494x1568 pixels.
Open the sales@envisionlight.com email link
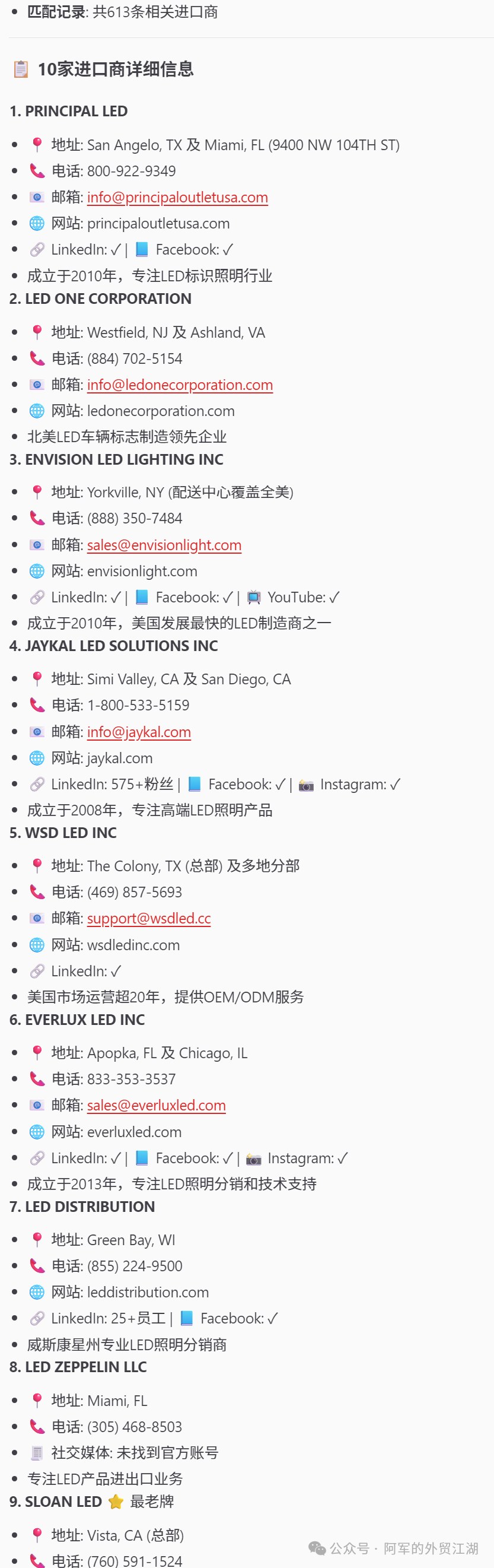click(164, 545)
